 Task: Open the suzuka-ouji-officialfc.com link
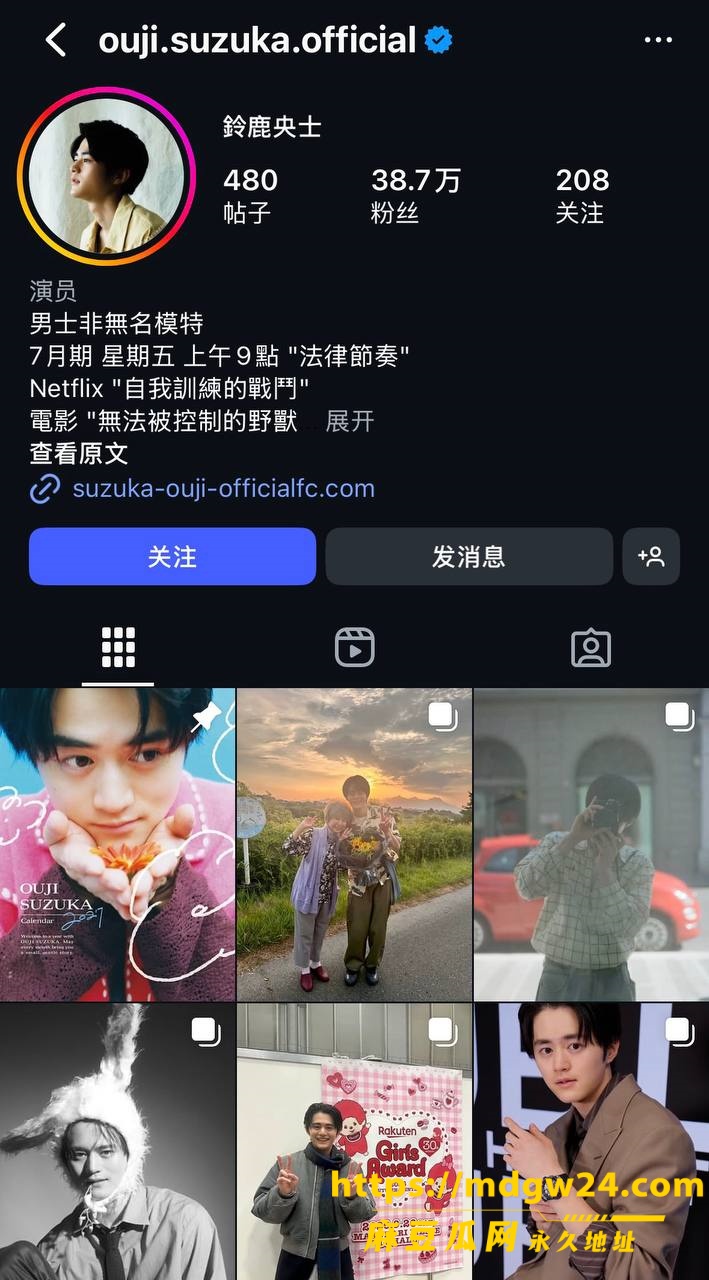[x=223, y=489]
